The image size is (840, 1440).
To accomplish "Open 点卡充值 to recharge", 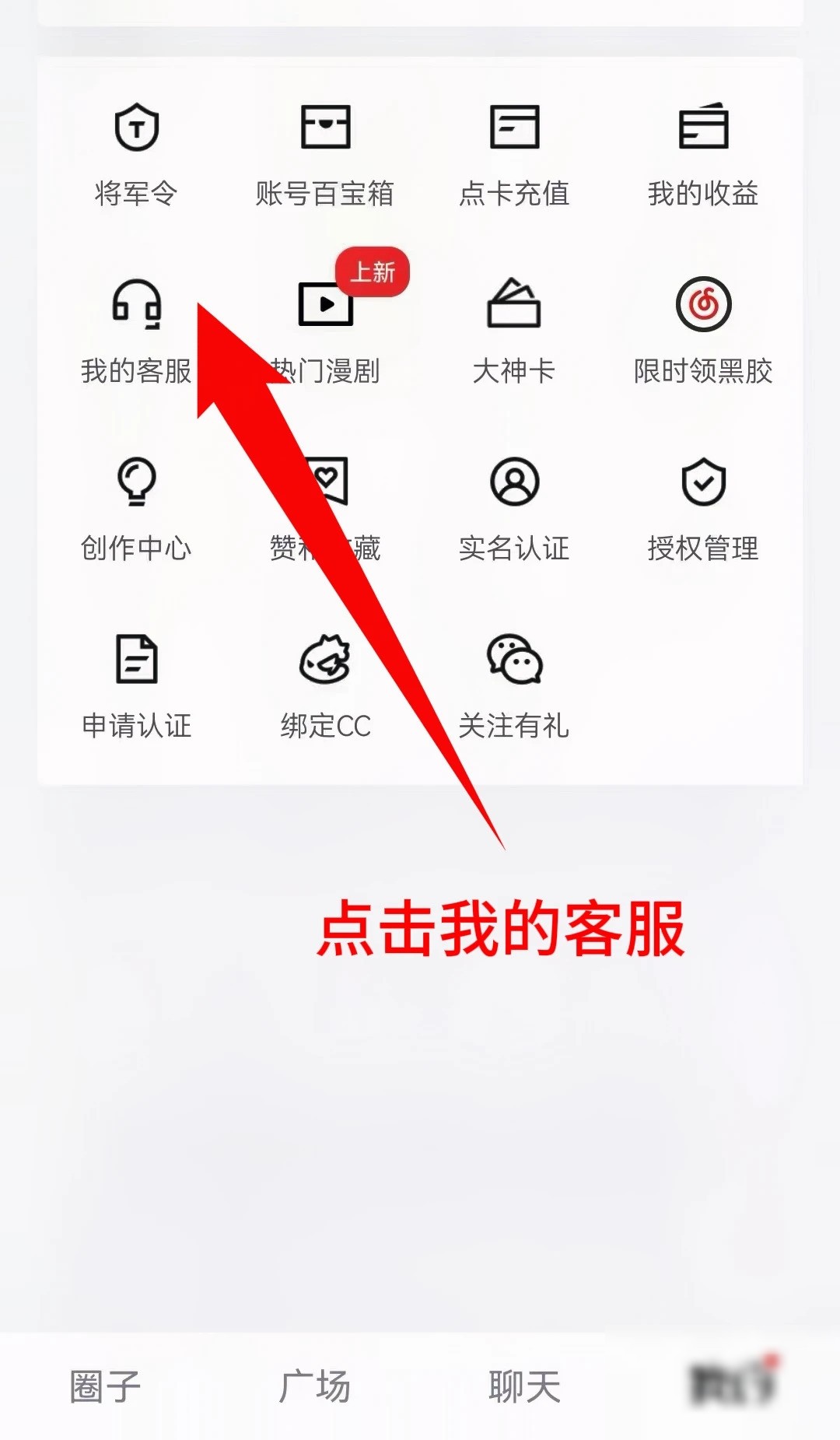I will point(514,156).
